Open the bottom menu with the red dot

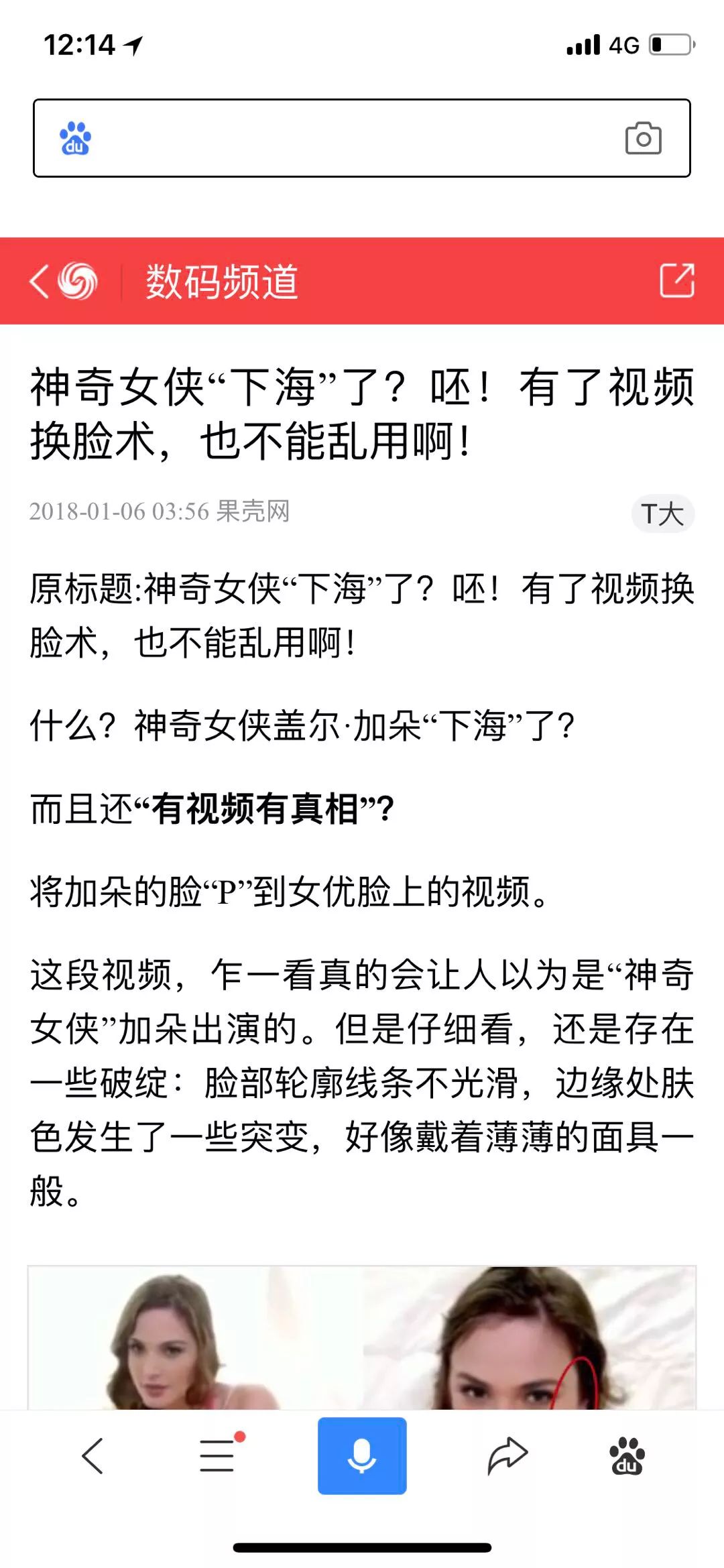pyautogui.click(x=219, y=1456)
